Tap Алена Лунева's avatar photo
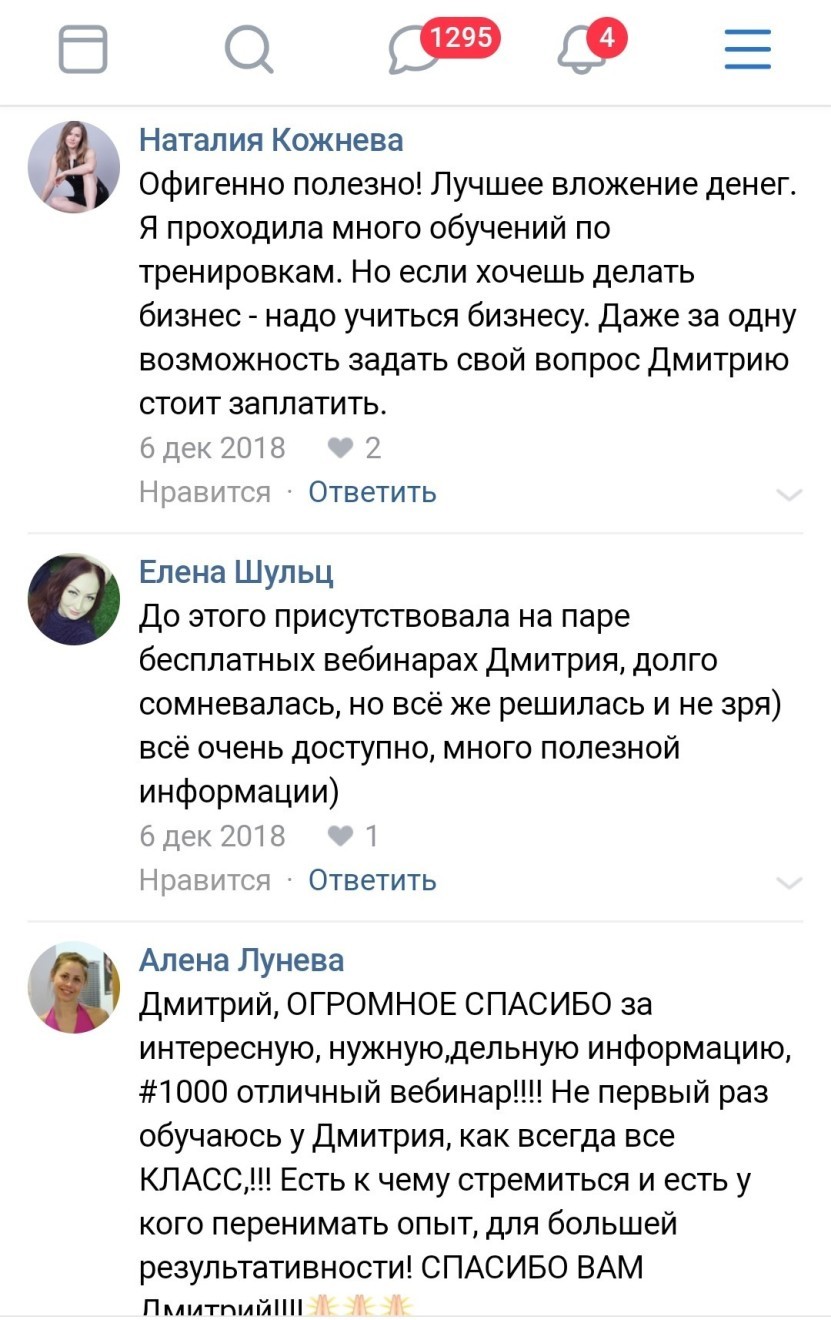The image size is (831, 1320). [73, 987]
